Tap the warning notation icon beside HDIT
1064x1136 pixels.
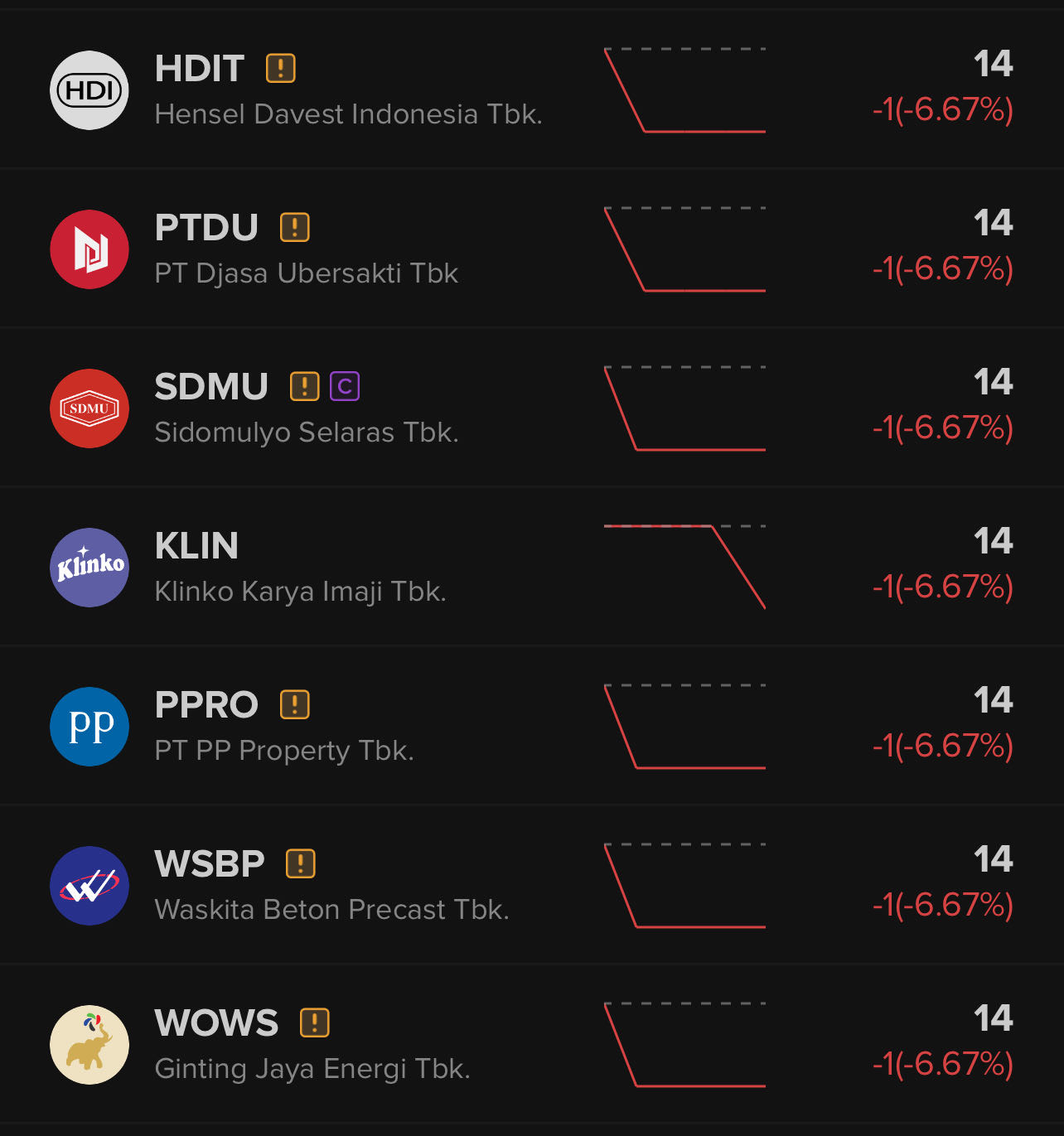click(x=281, y=68)
